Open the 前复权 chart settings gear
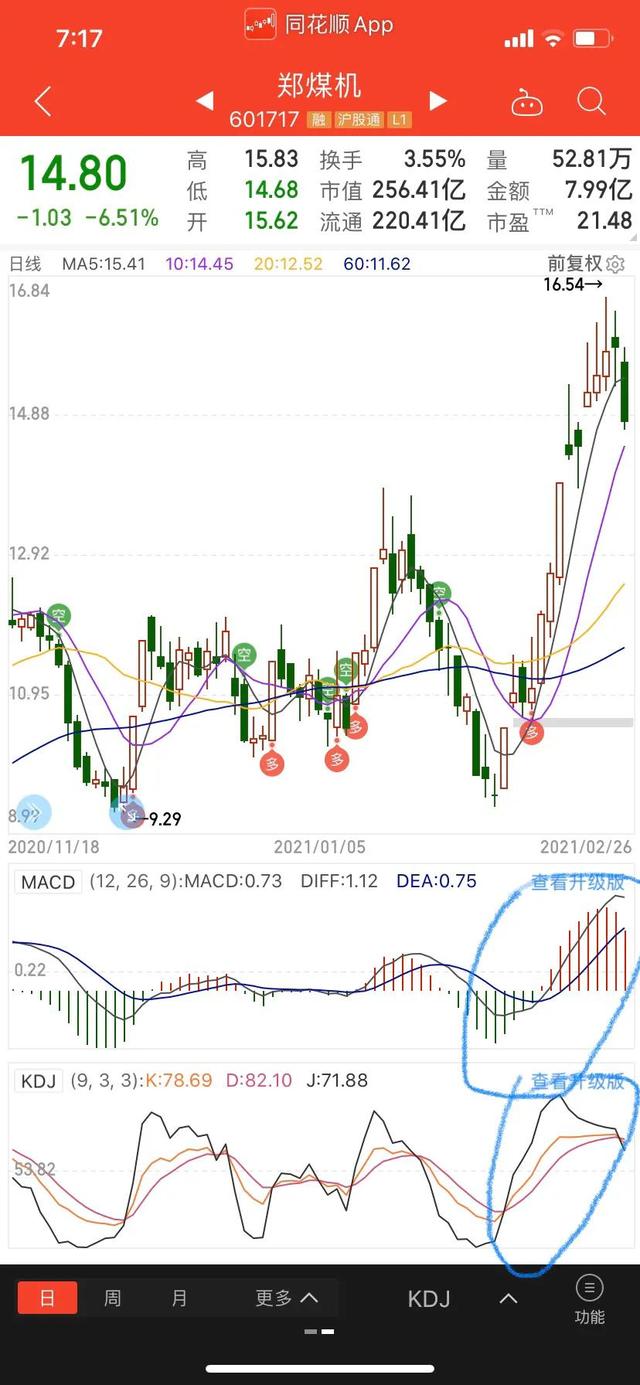Image resolution: width=640 pixels, height=1385 pixels. (616, 265)
